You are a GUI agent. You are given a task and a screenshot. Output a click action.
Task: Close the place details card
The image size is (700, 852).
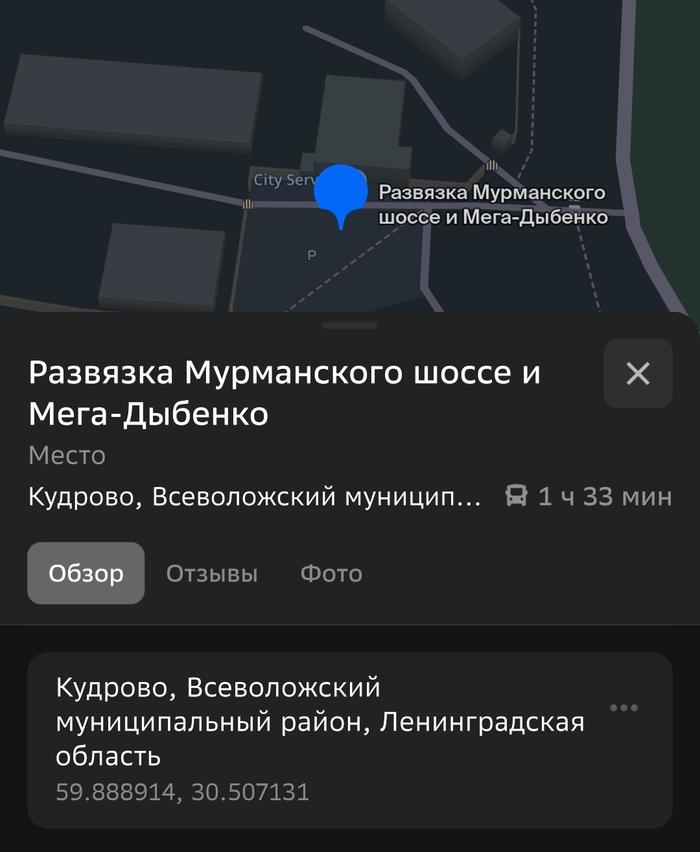637,374
